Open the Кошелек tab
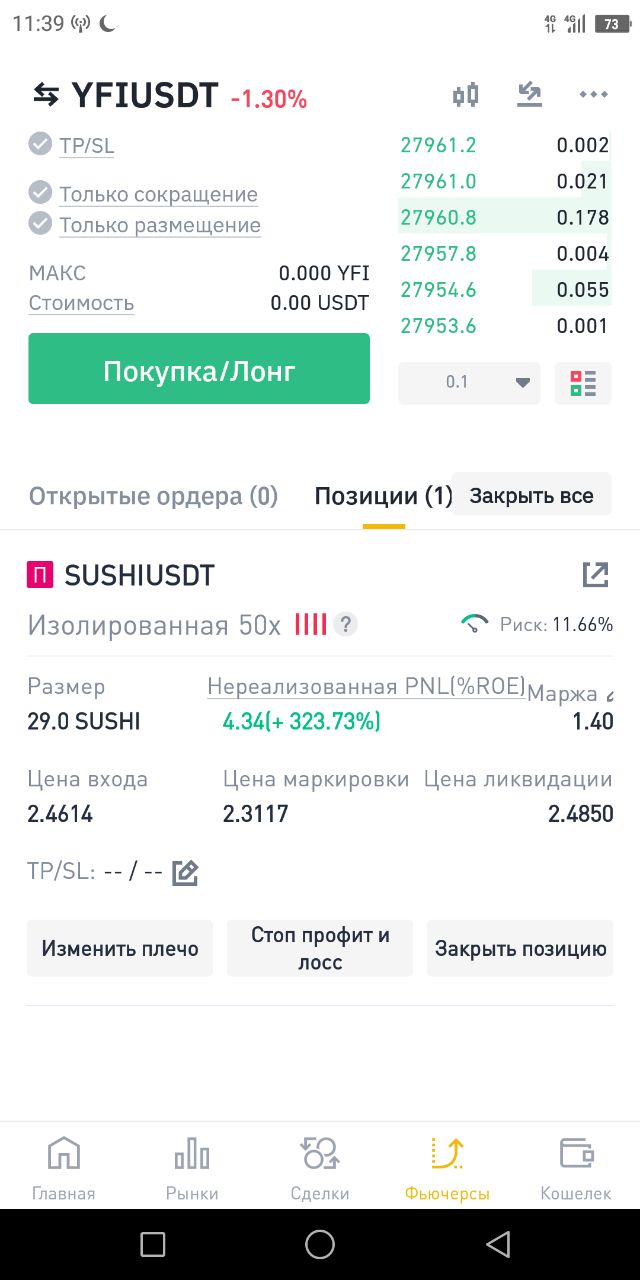640x1280 pixels. [576, 1168]
